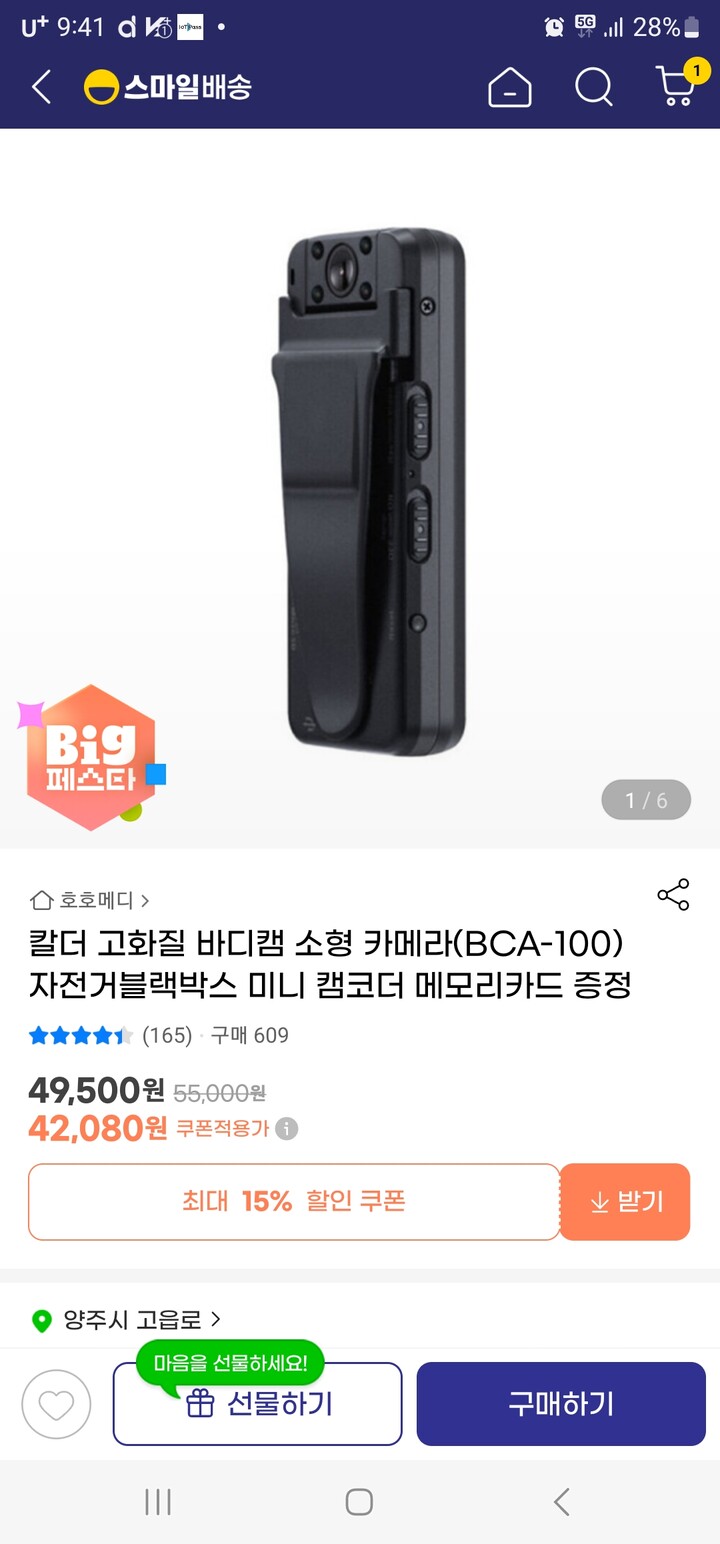Add product to wishlist heart
Screen dimensions: 720x1544
pos(56,1404)
